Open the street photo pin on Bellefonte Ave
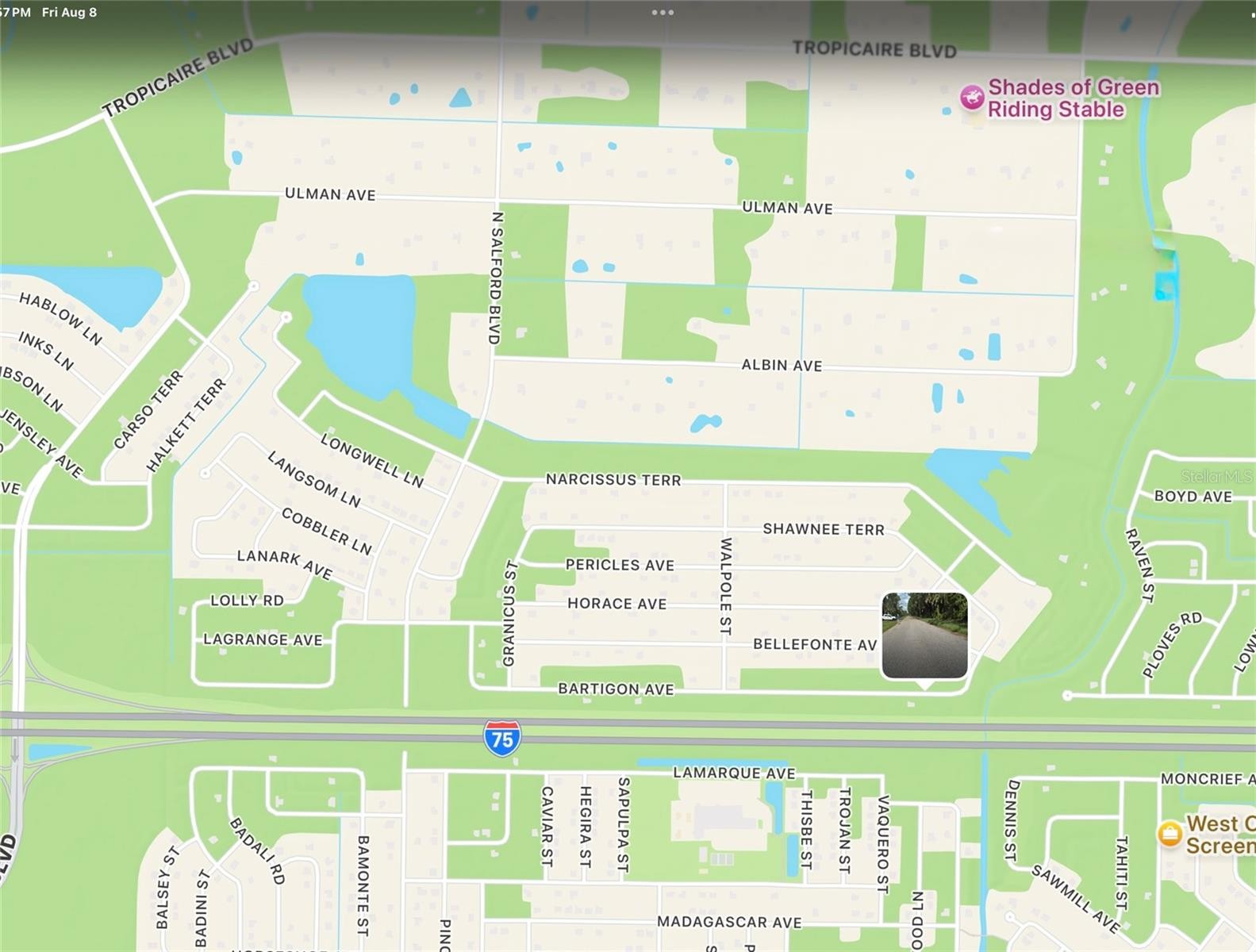Image resolution: width=1256 pixels, height=952 pixels. point(924,635)
